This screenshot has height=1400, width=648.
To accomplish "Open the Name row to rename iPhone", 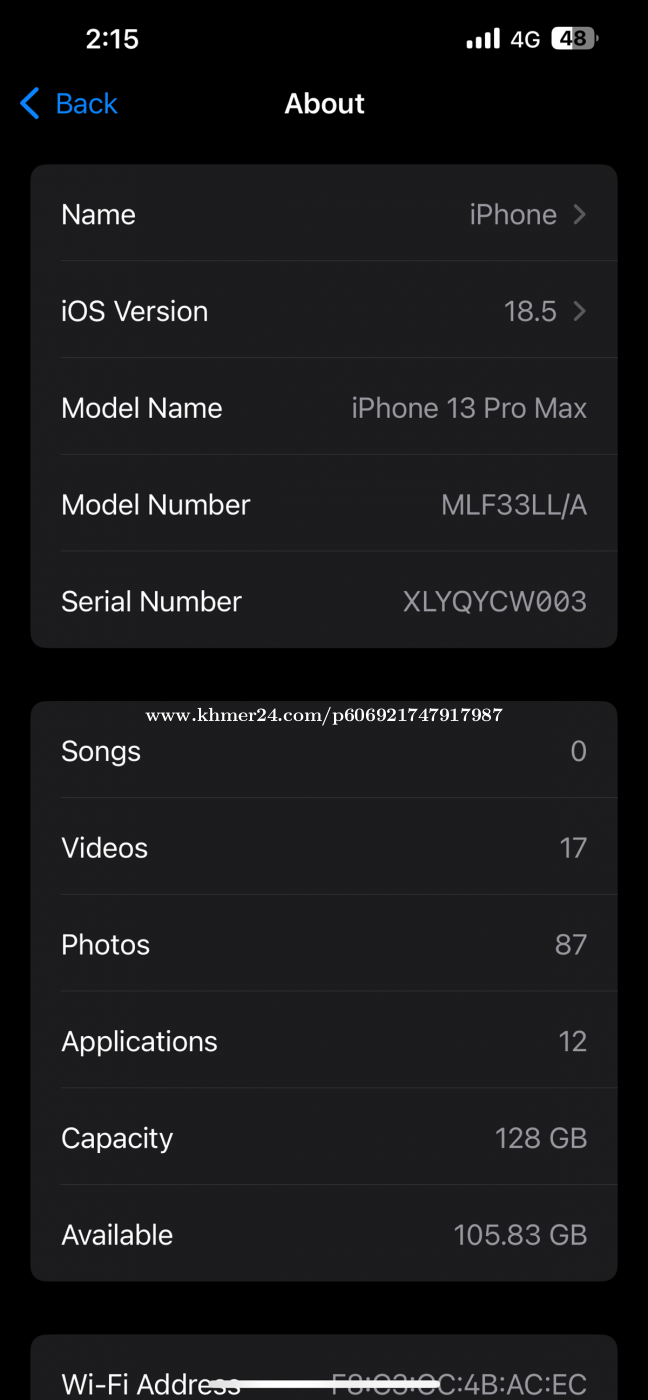I will coord(324,214).
